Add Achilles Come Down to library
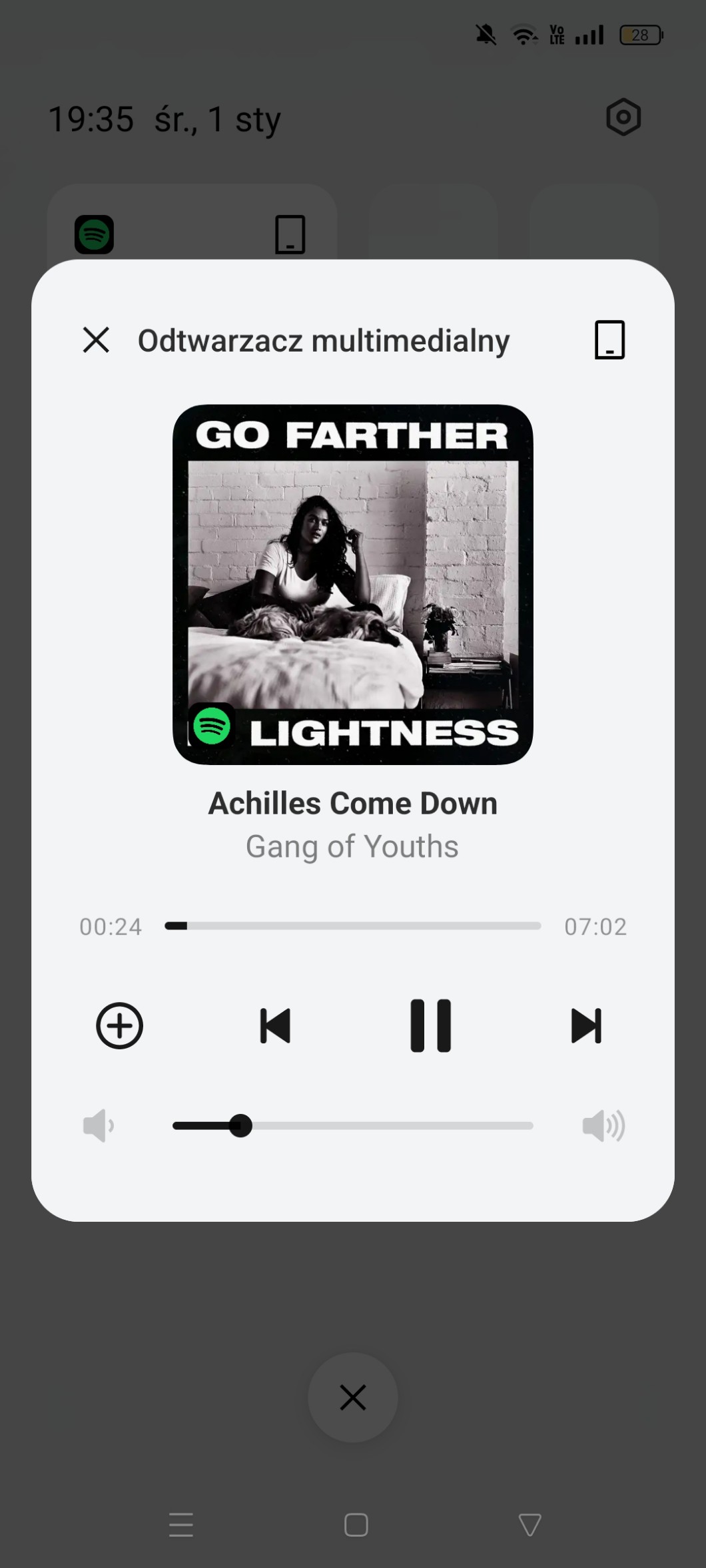Image resolution: width=706 pixels, height=1568 pixels. 120,1025
